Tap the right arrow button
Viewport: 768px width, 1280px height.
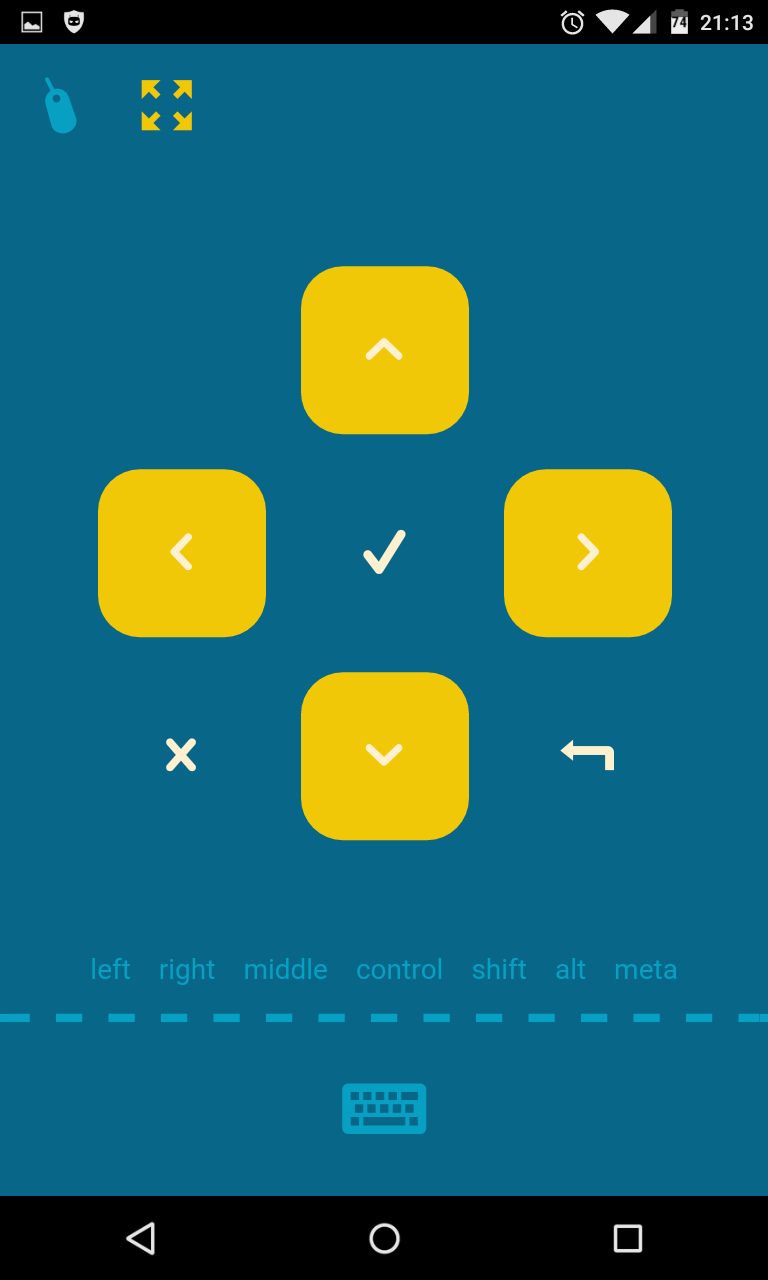588,553
